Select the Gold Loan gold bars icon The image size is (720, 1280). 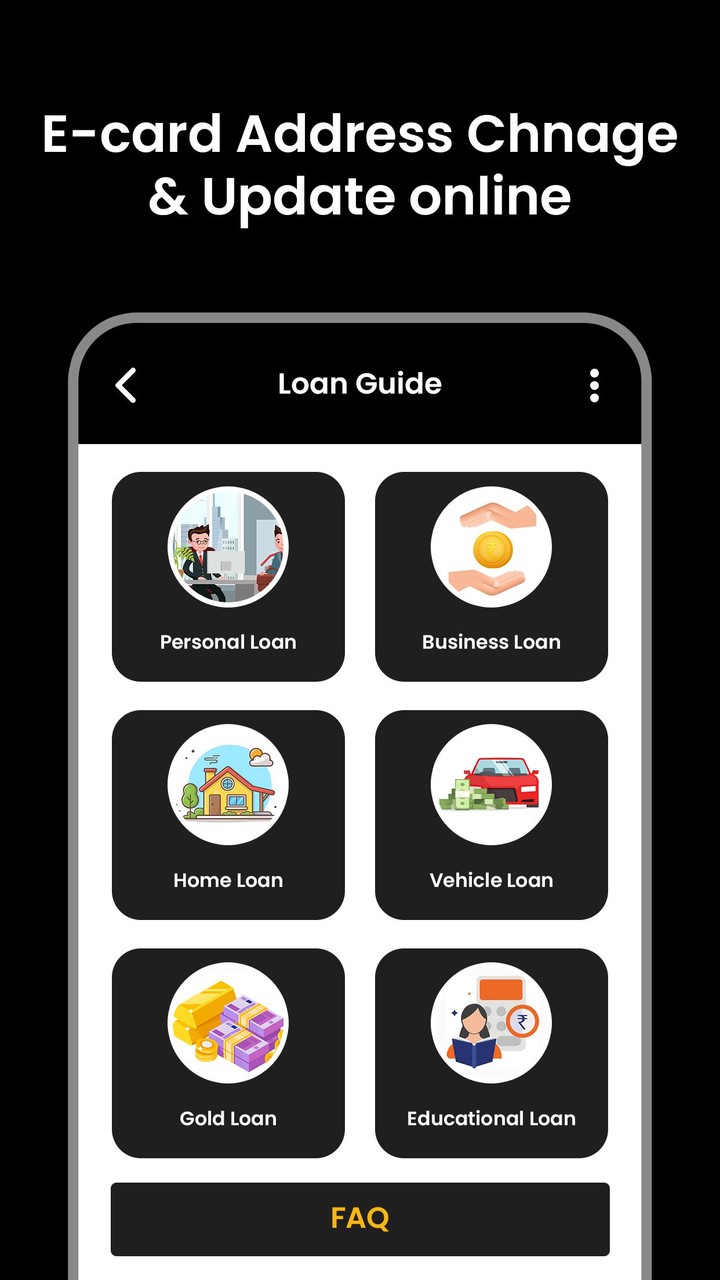pyautogui.click(x=228, y=1023)
